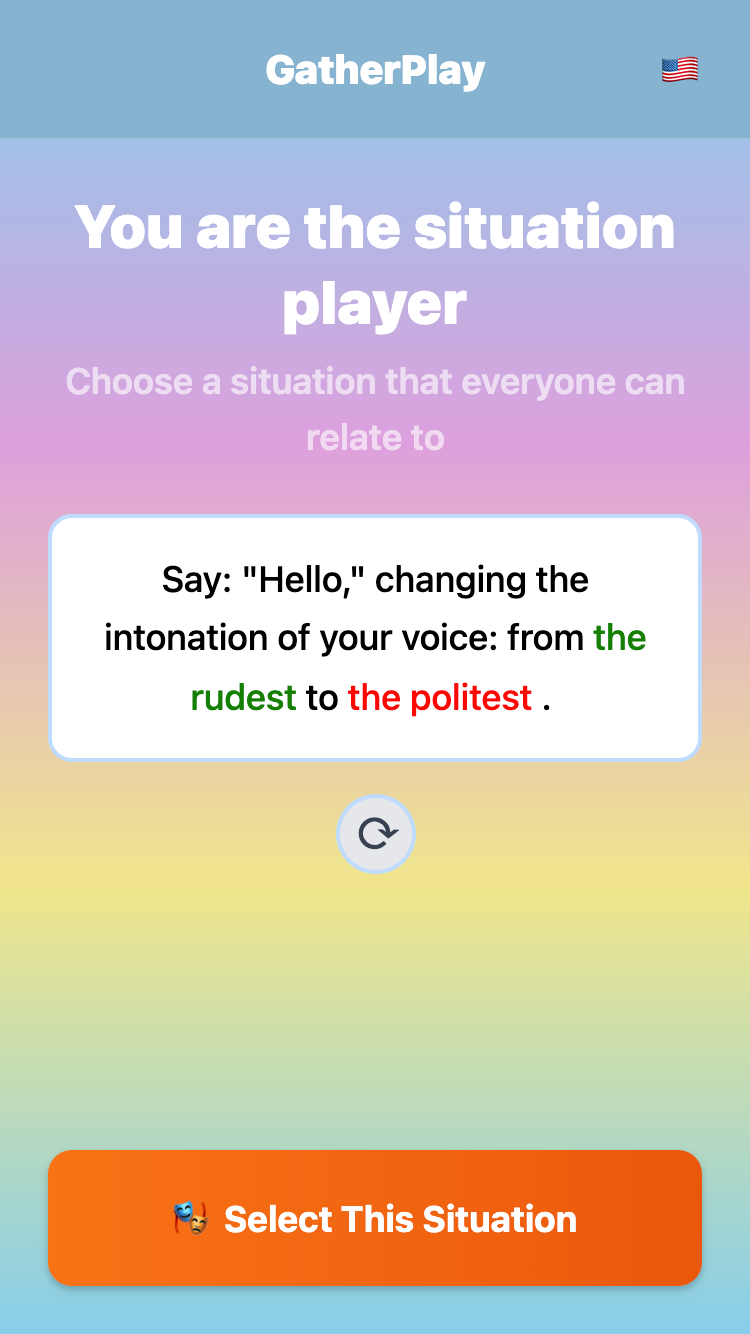Click the GatherPlay title in the header
Image resolution: width=750 pixels, height=1334 pixels.
pyautogui.click(x=375, y=69)
